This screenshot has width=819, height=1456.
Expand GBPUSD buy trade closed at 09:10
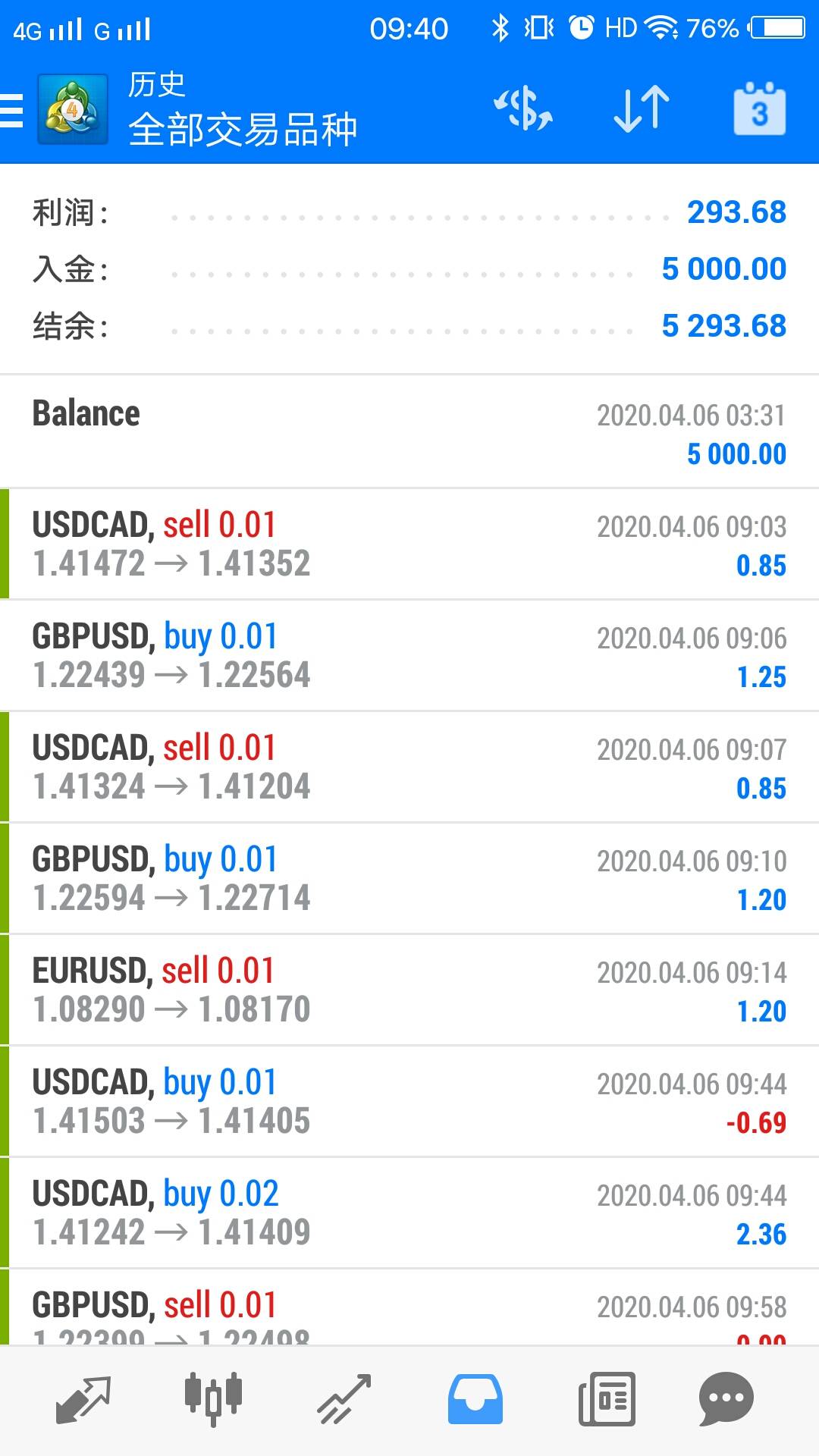point(409,878)
